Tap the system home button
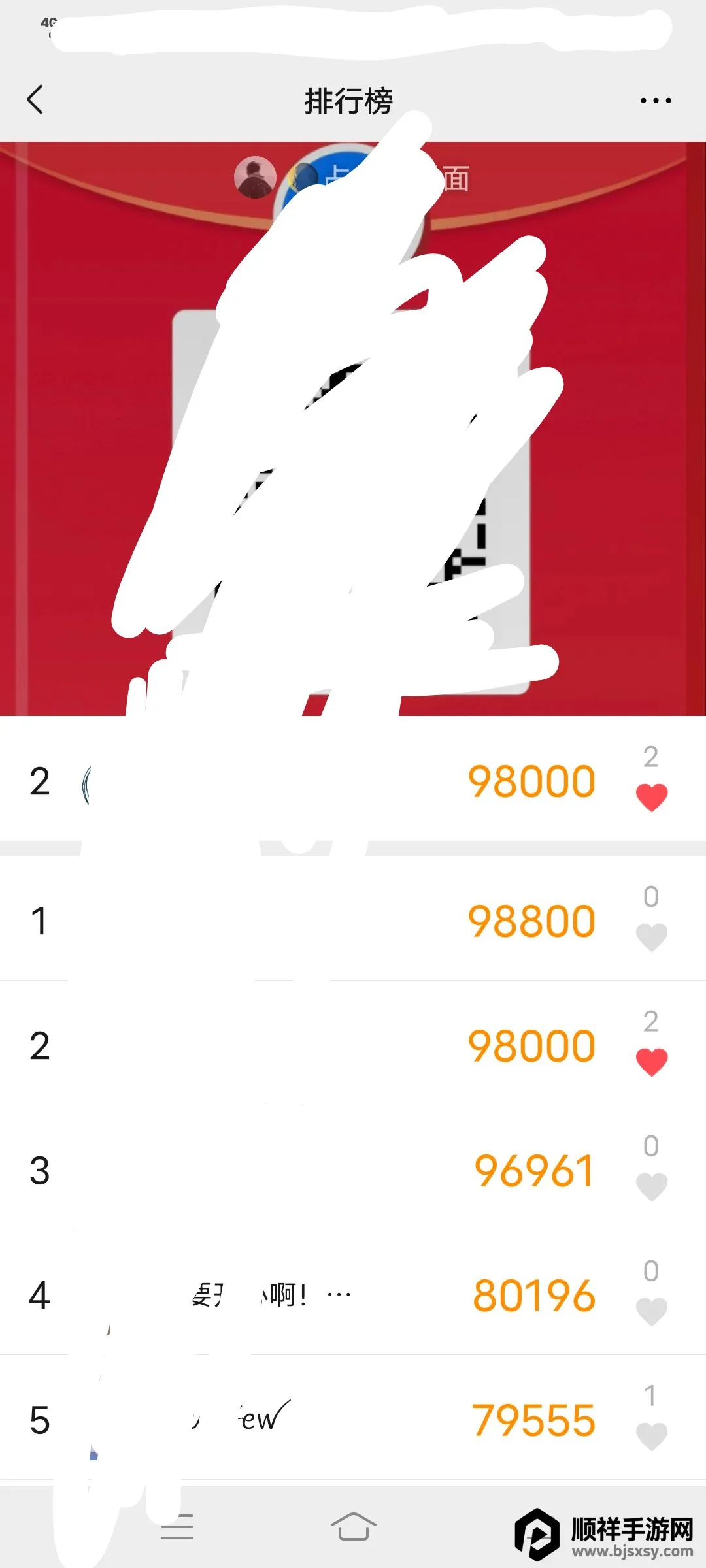The image size is (706, 1568). pos(353,1527)
